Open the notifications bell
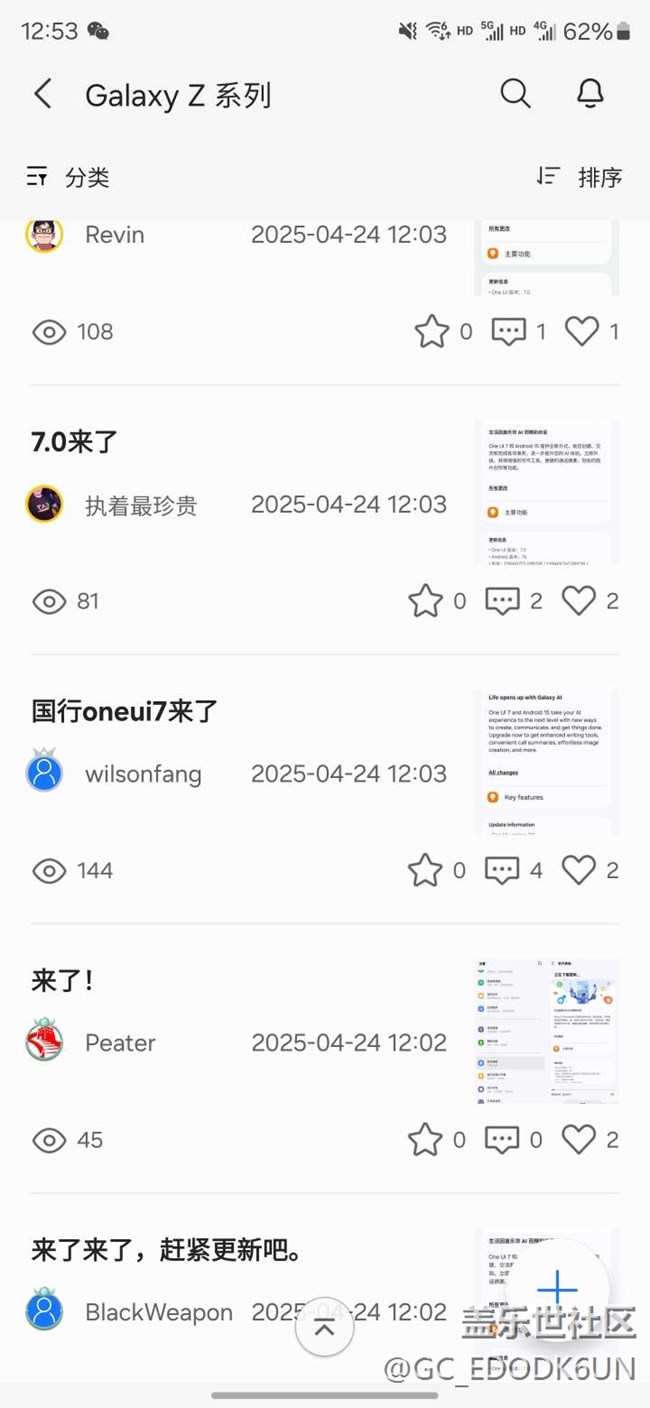Image resolution: width=650 pixels, height=1408 pixels. [x=590, y=94]
